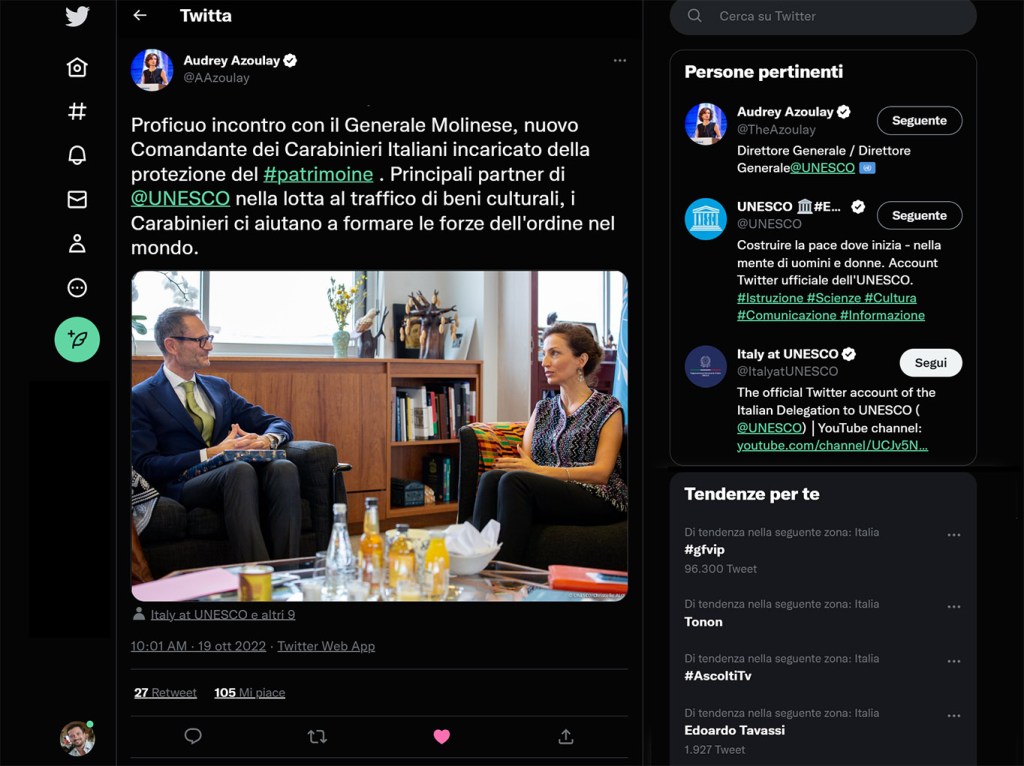
Task: Tap Seguente next to UNESCO account
Action: coord(919,215)
